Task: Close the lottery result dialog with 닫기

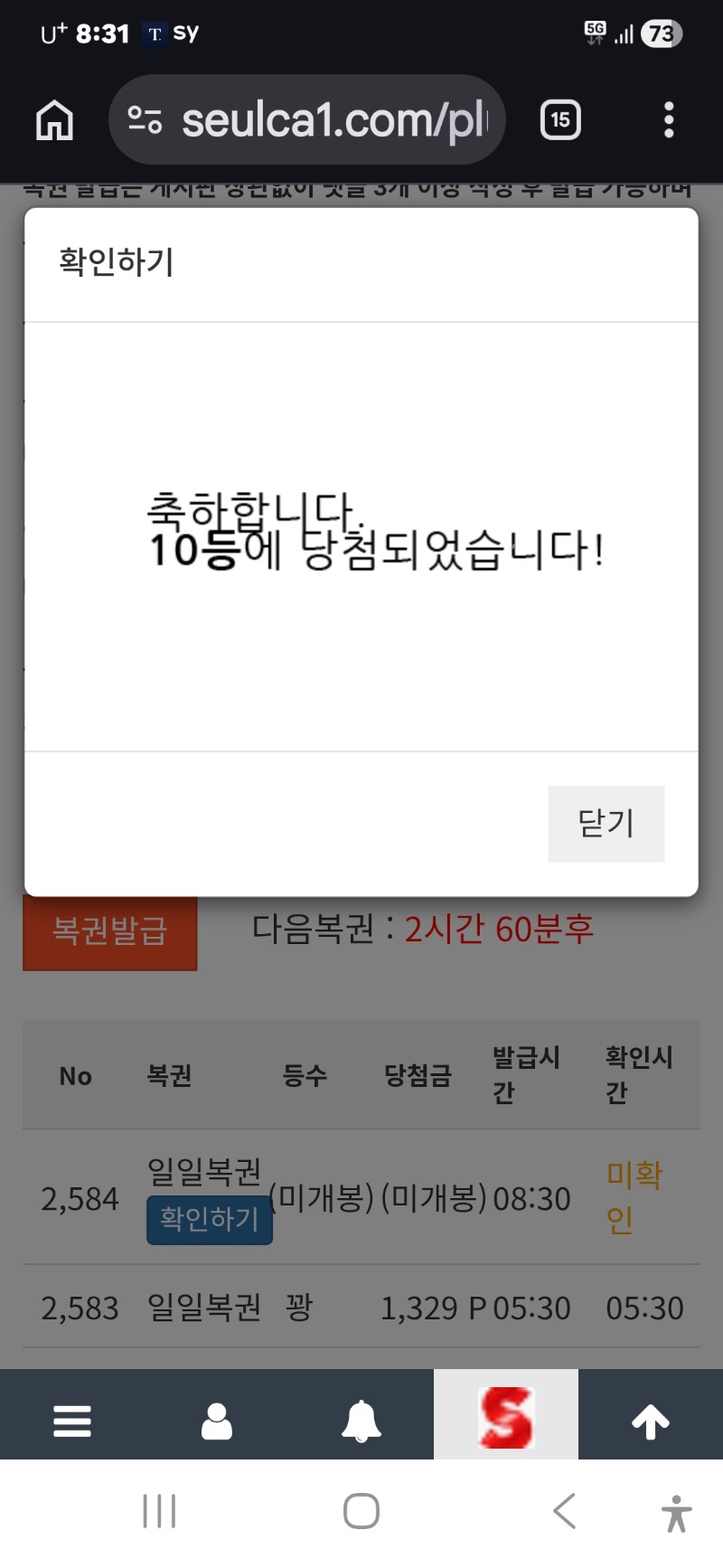Action: [x=606, y=823]
